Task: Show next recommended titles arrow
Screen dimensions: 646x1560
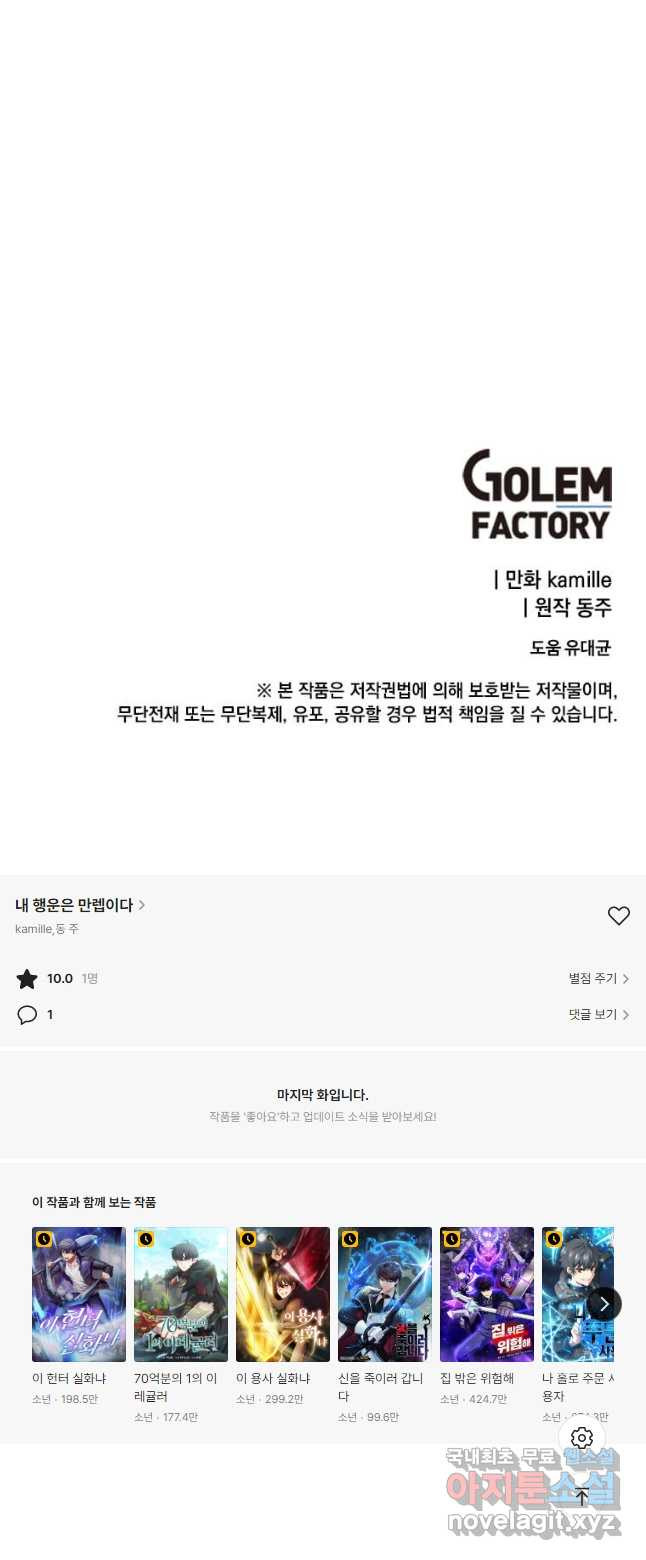Action: coord(604,1304)
